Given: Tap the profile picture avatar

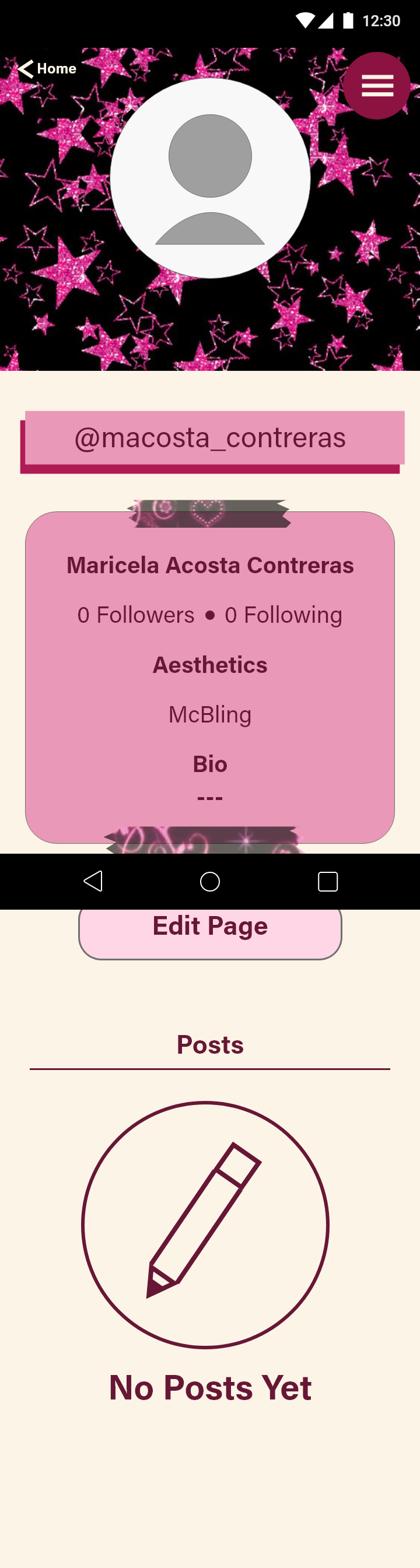Looking at the screenshot, I should pos(210,179).
